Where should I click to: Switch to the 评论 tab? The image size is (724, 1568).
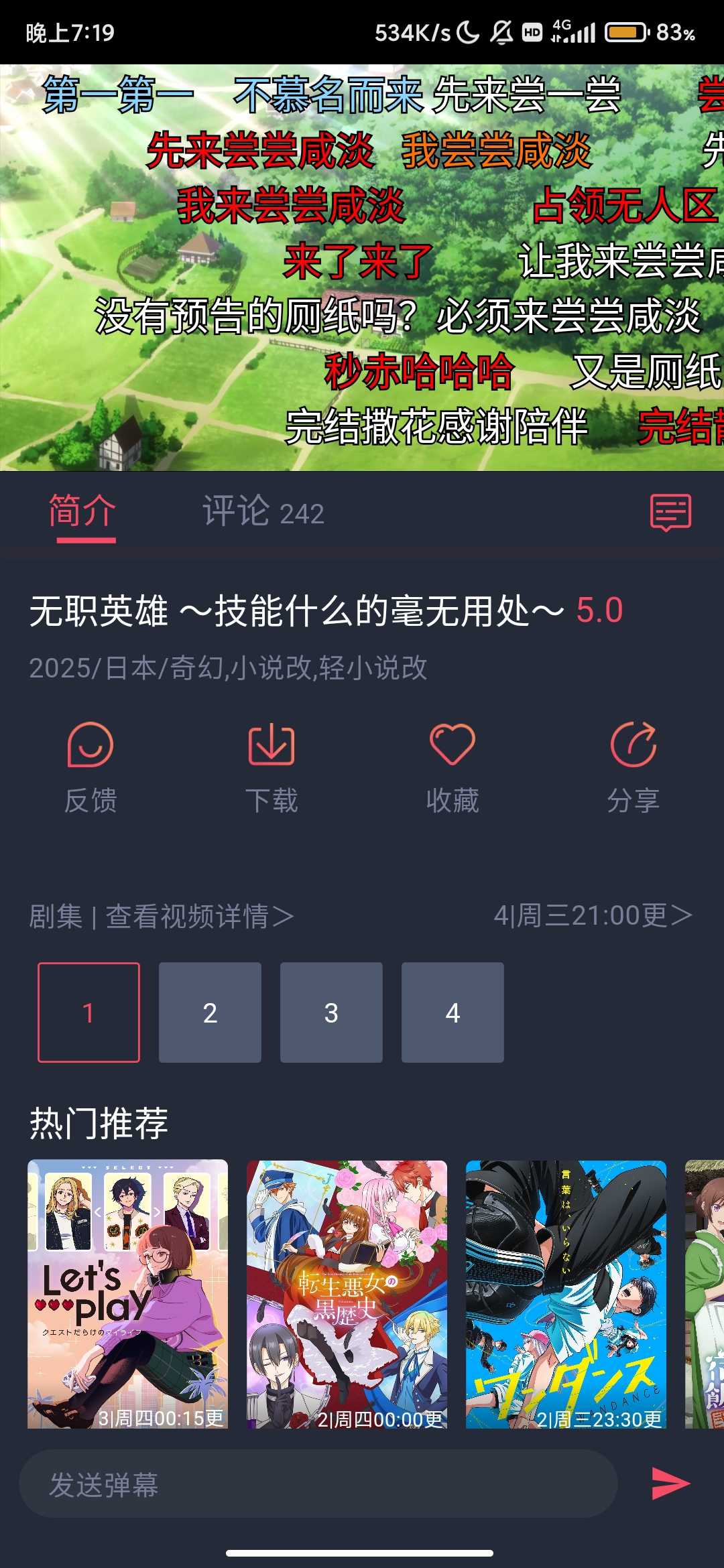[x=263, y=513]
